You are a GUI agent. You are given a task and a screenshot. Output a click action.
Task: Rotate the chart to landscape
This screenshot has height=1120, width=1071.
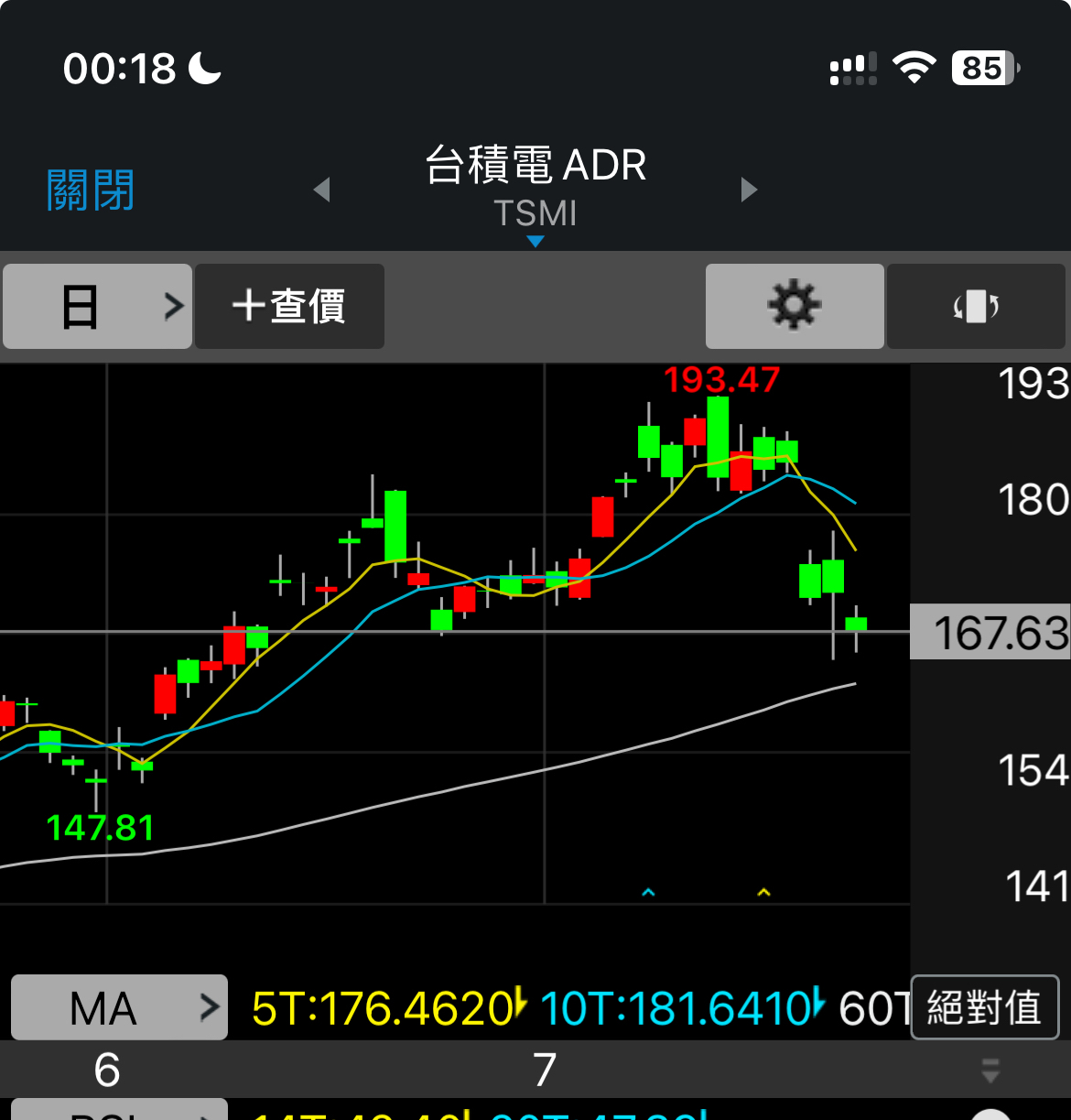[x=976, y=306]
